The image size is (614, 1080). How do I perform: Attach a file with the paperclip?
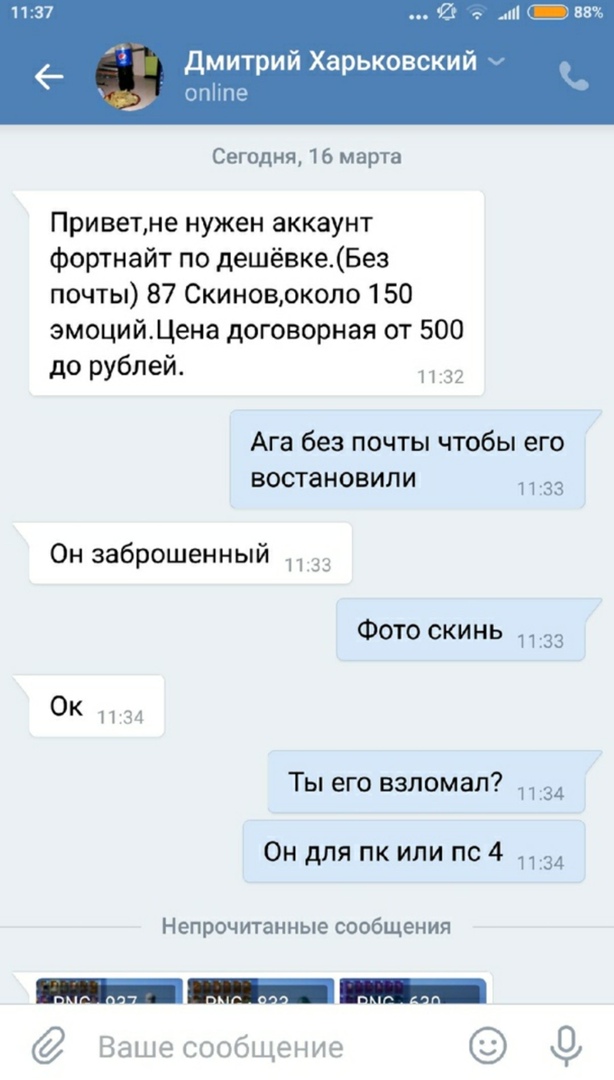[45, 1046]
